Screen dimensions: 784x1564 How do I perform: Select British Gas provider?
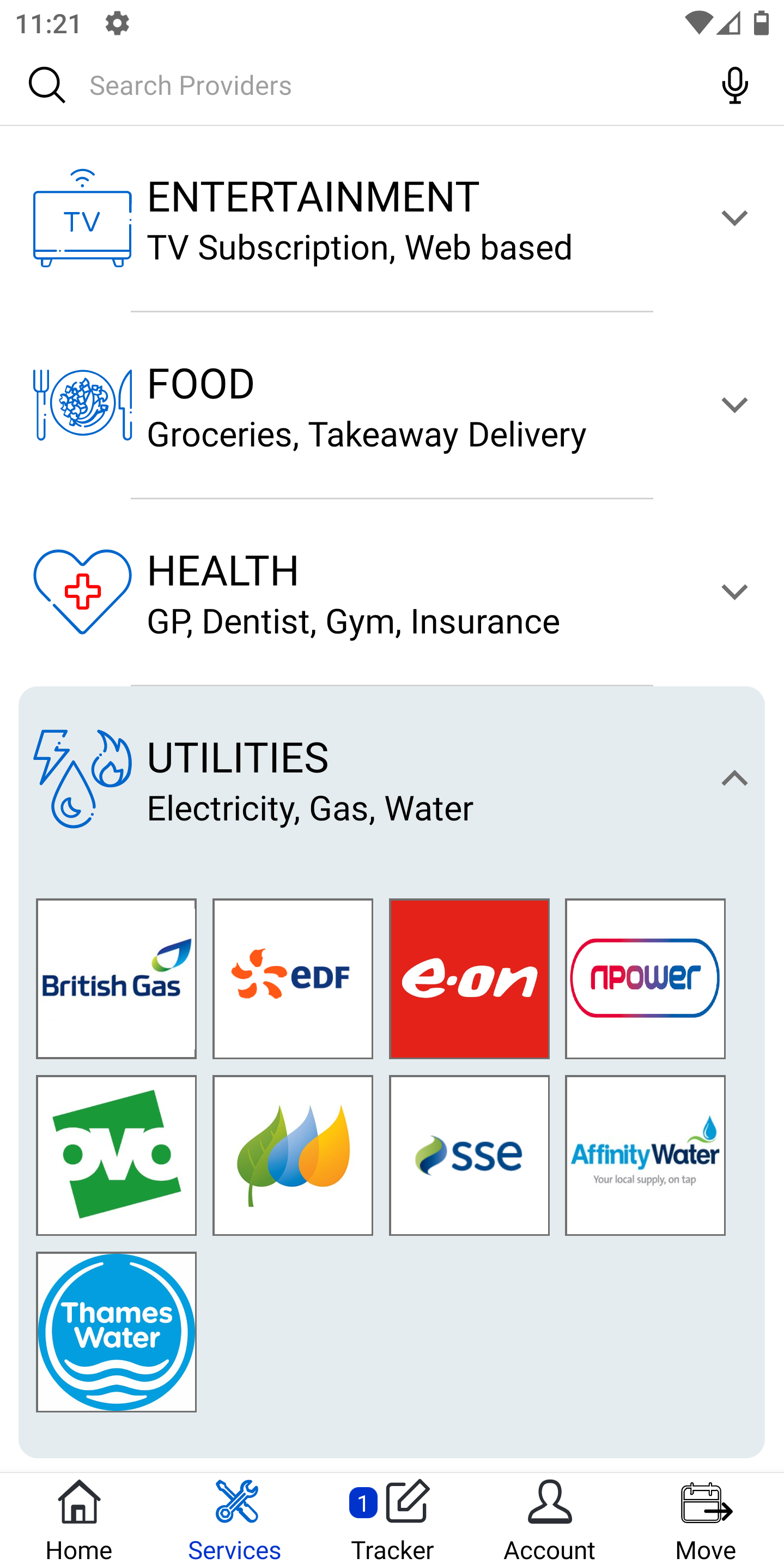click(116, 979)
